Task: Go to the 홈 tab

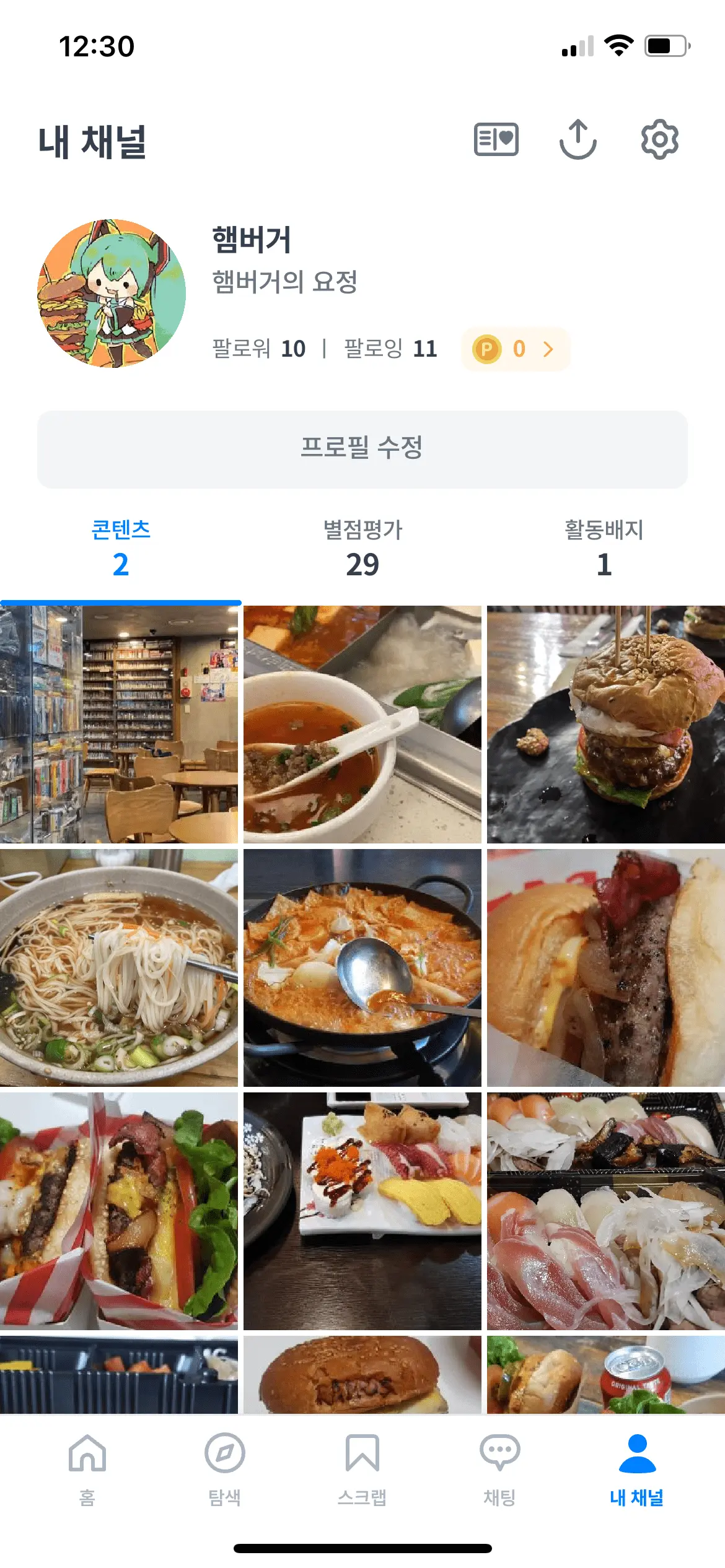Action: pos(87,1468)
